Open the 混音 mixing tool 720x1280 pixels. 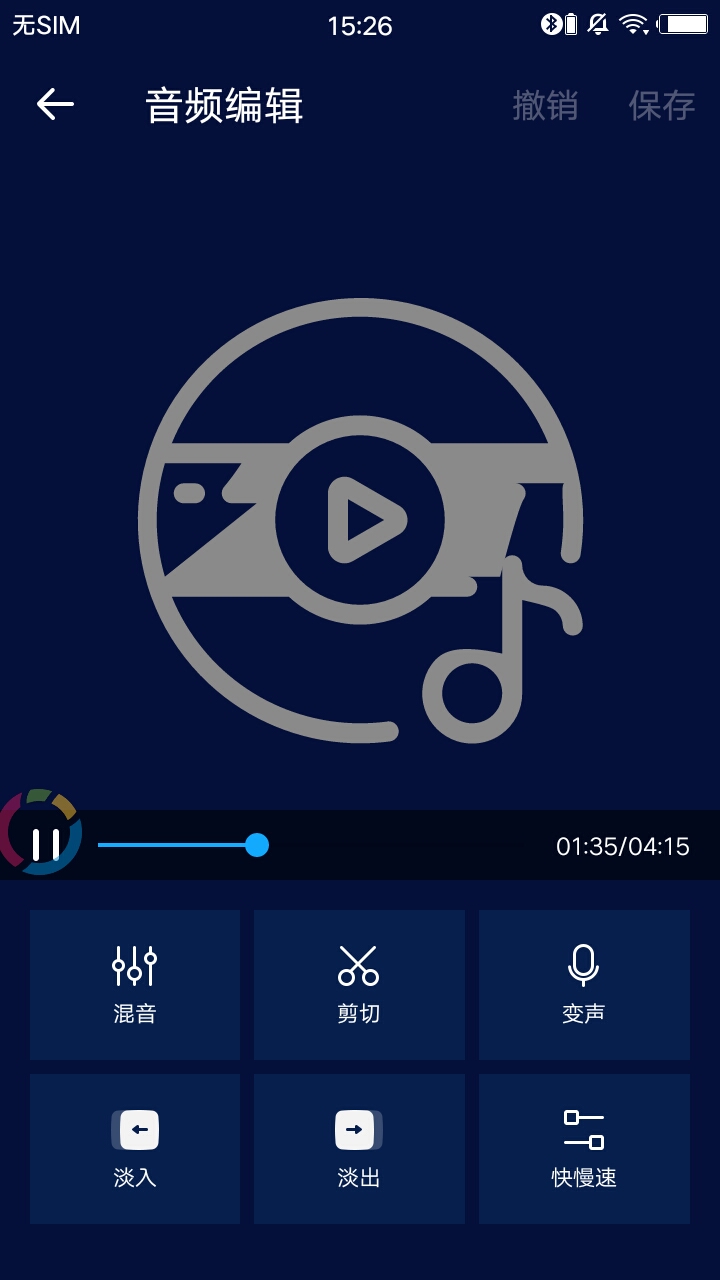[x=134, y=985]
